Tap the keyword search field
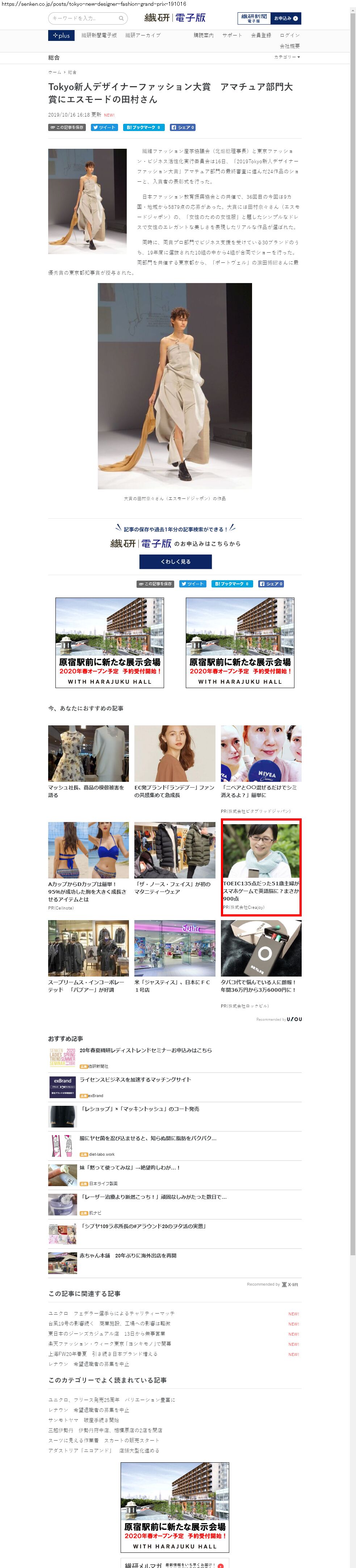 (84, 18)
